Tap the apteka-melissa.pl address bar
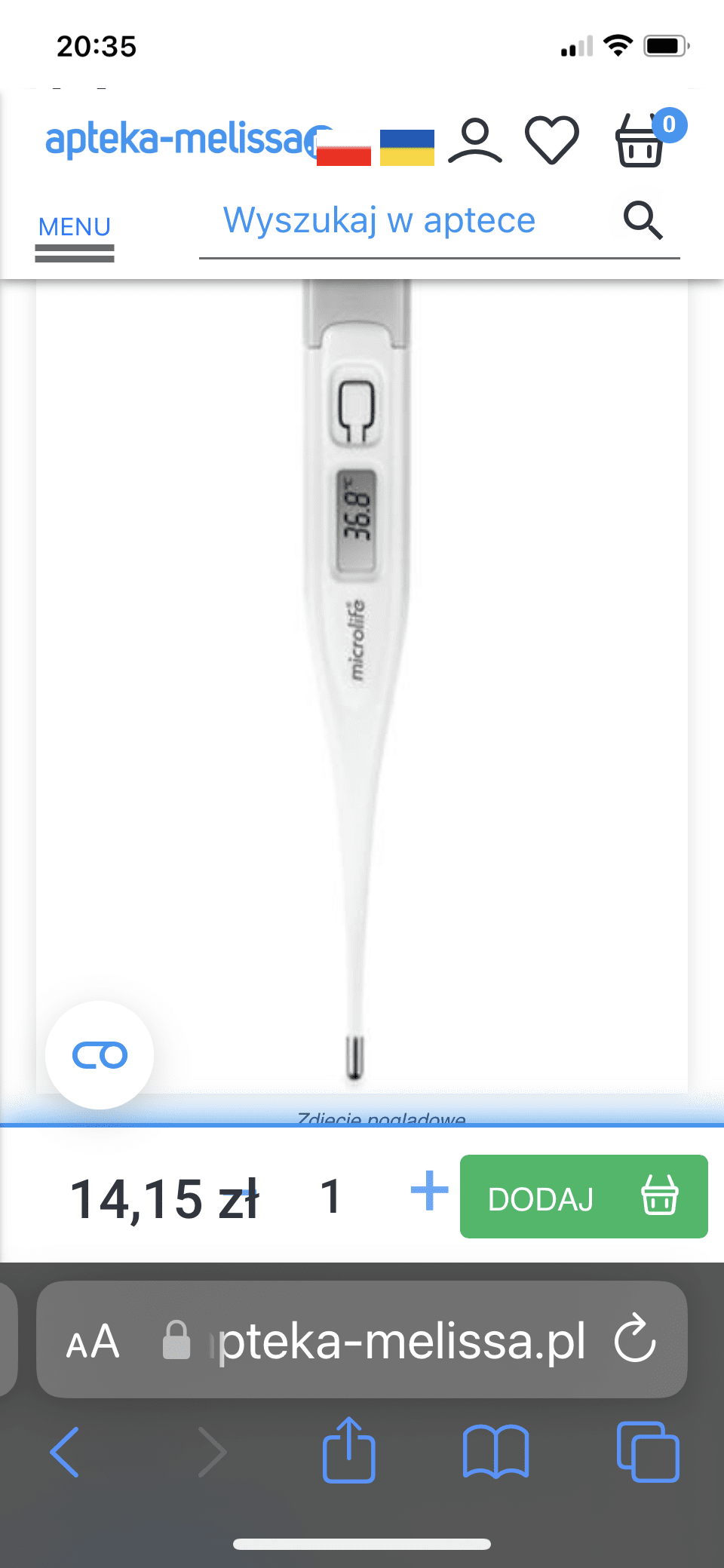 (x=400, y=1341)
